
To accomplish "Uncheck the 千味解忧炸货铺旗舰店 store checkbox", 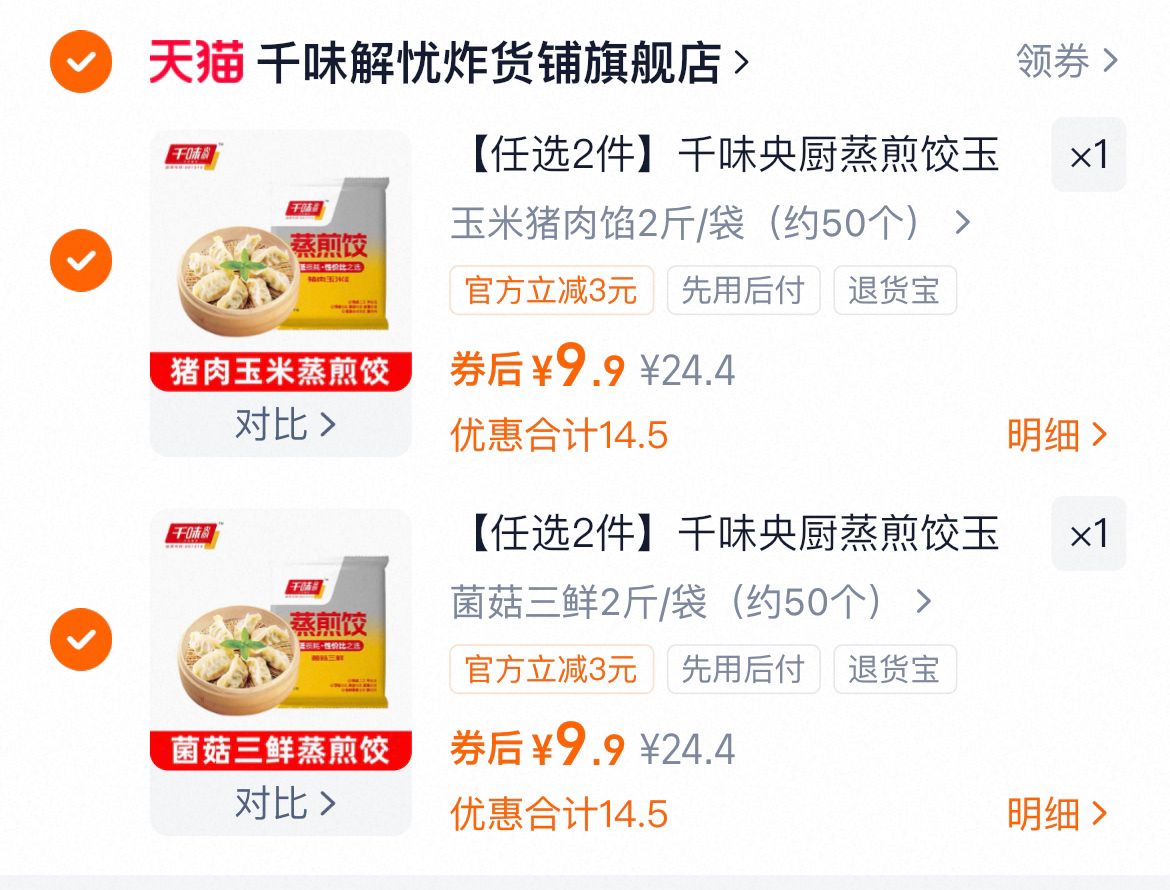I will 81,62.
